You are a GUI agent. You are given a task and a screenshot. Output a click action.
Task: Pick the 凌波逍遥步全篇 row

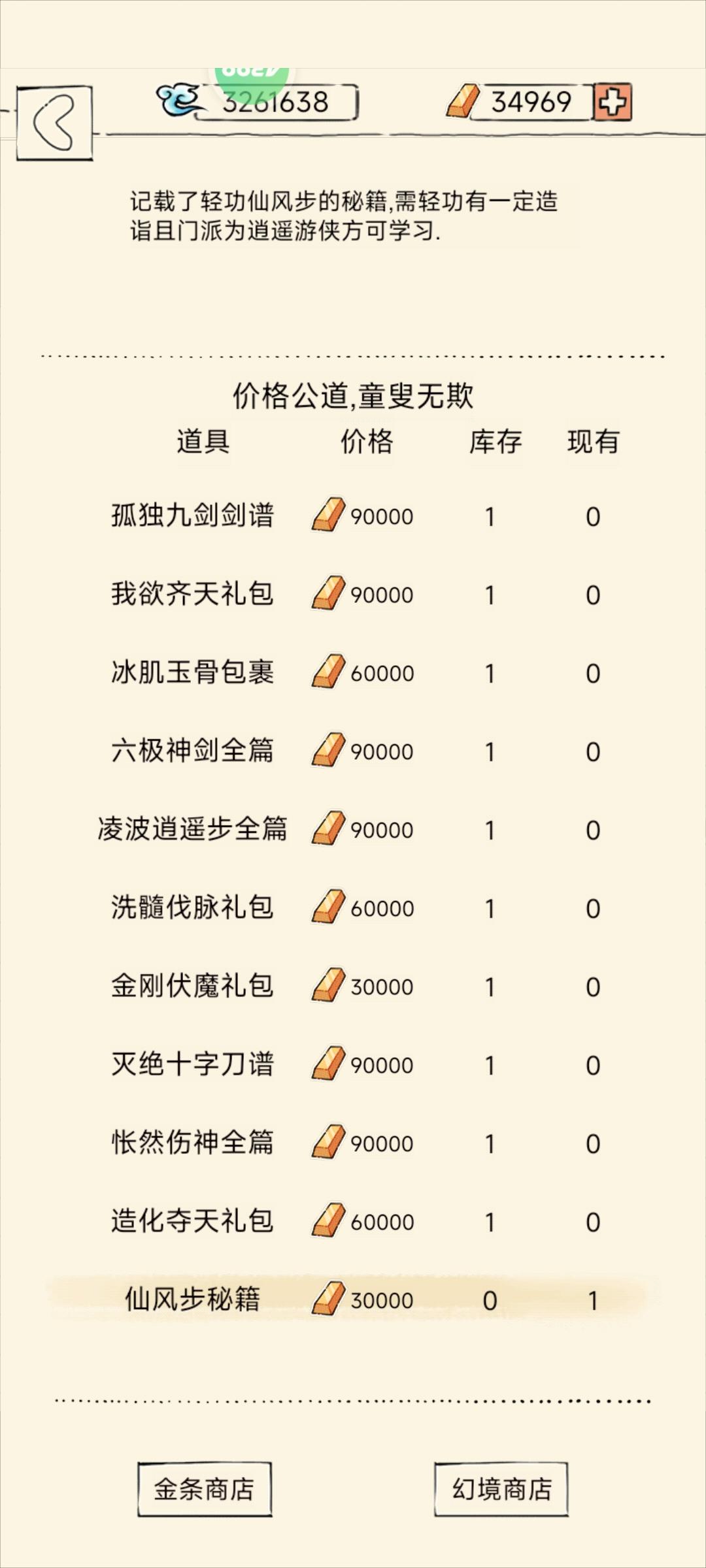click(353, 830)
